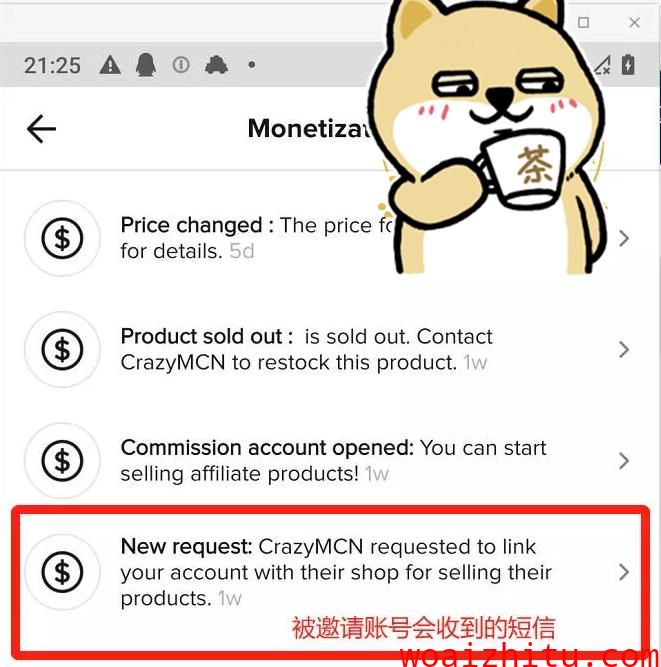Open the New request from CrazyMCN

[x=328, y=572]
